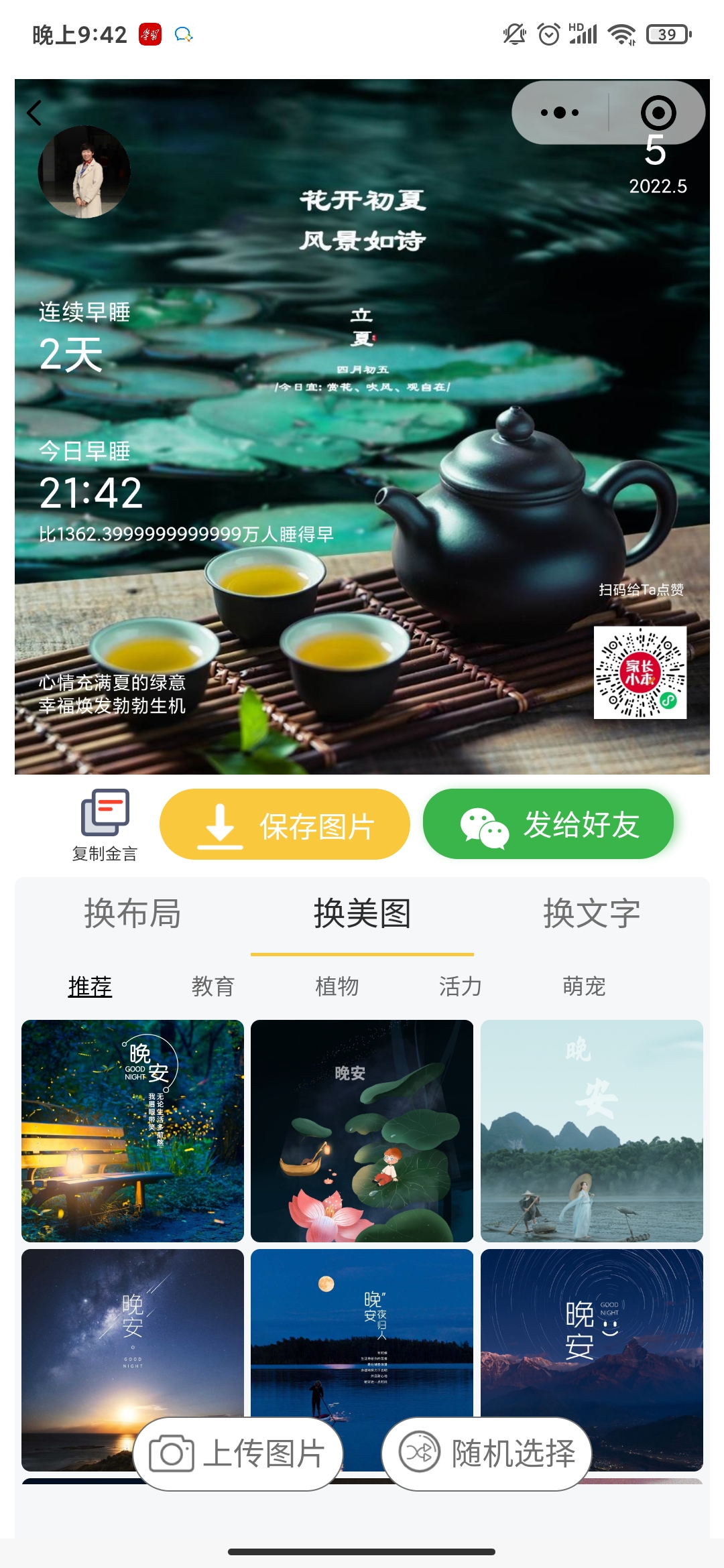Open the 植物 image category
The image size is (724, 1568).
pos(338,985)
